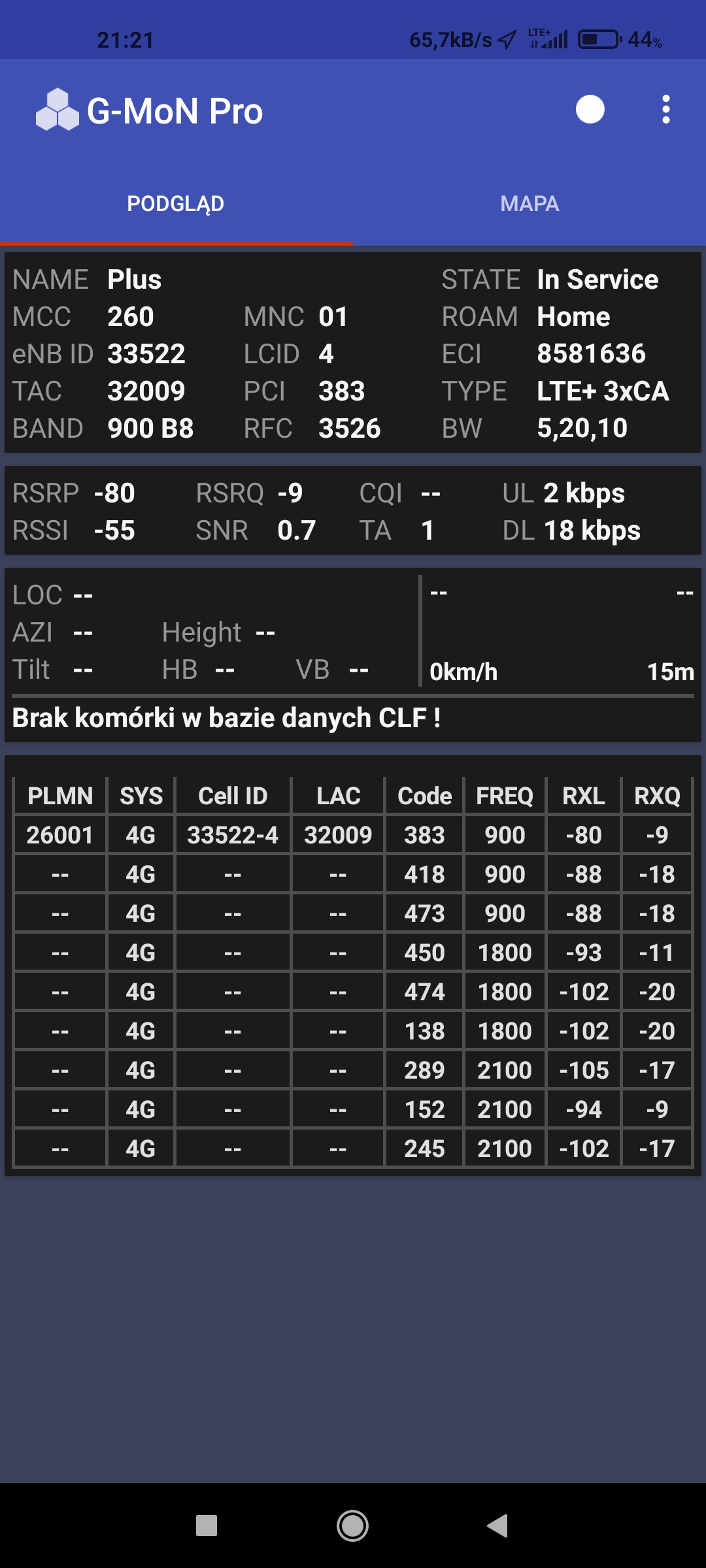Tap the white record circle icon

tap(590, 110)
